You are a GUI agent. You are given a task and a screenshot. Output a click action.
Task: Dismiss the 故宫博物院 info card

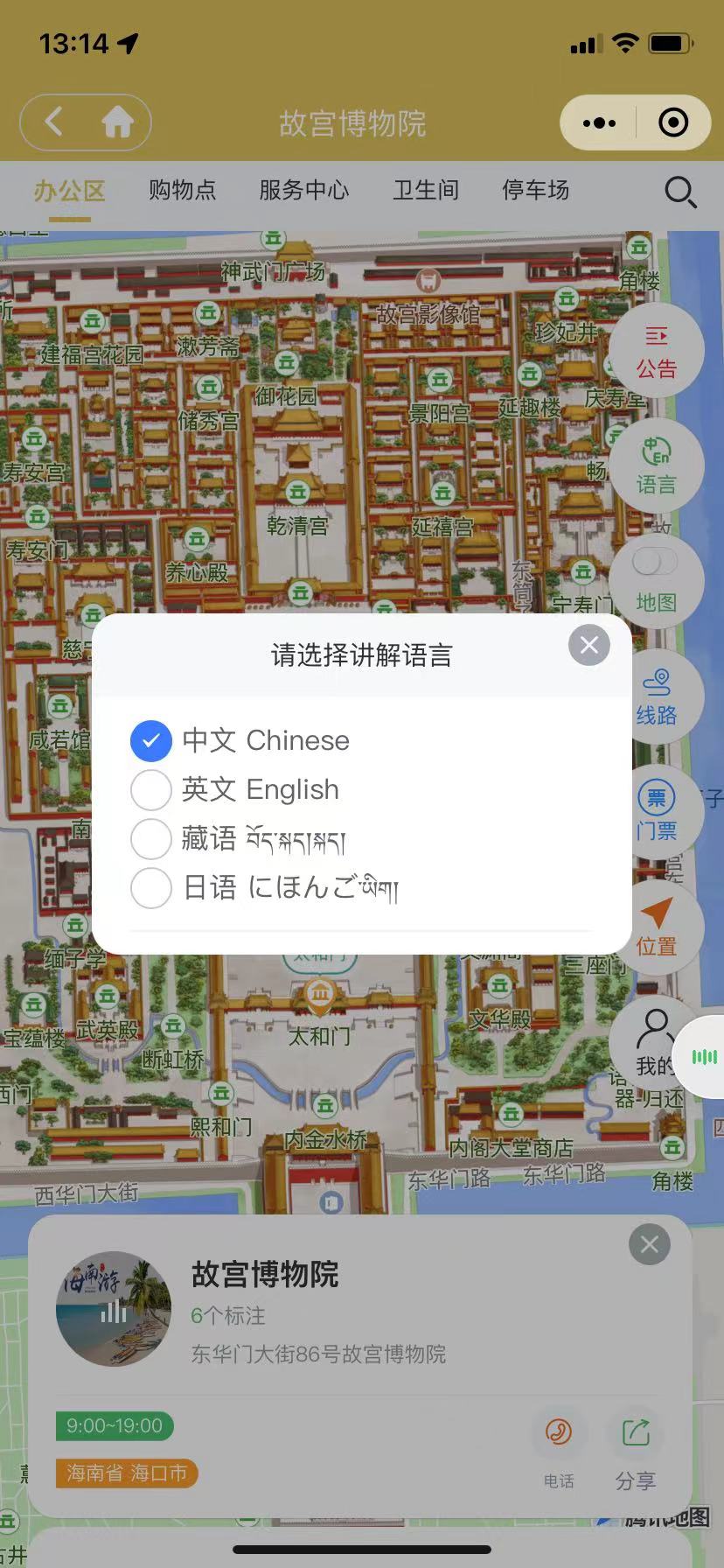(x=650, y=1244)
